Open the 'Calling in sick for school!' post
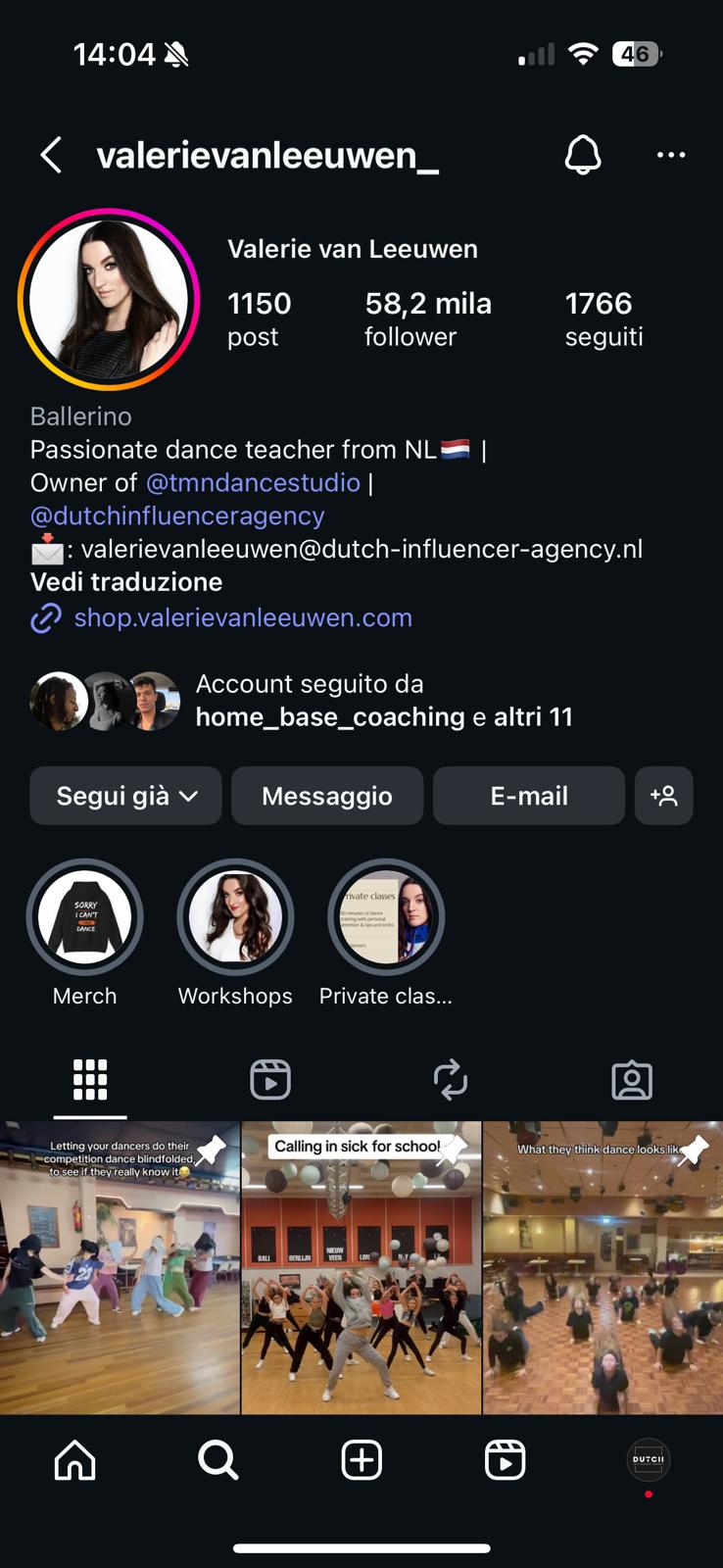Image resolution: width=723 pixels, height=1568 pixels. (x=361, y=1267)
